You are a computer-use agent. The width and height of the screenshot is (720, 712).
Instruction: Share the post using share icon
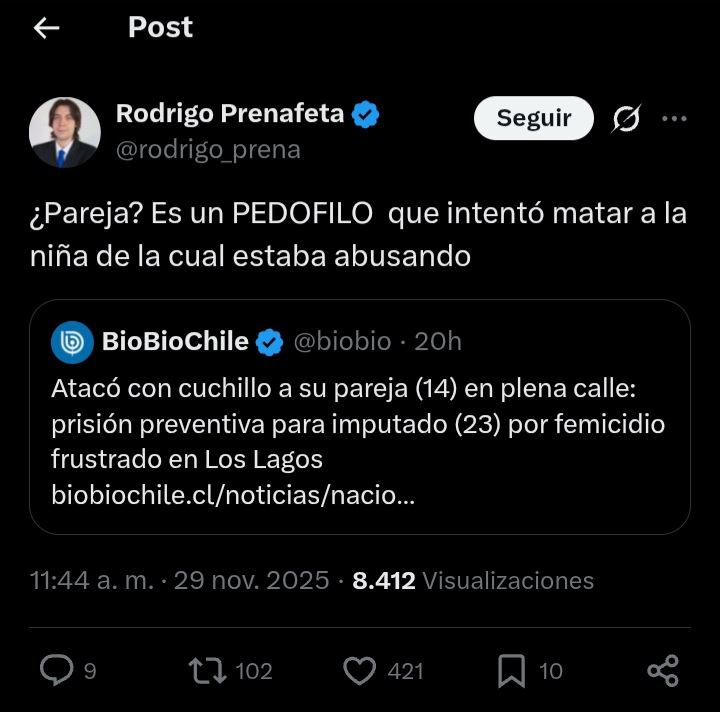663,670
